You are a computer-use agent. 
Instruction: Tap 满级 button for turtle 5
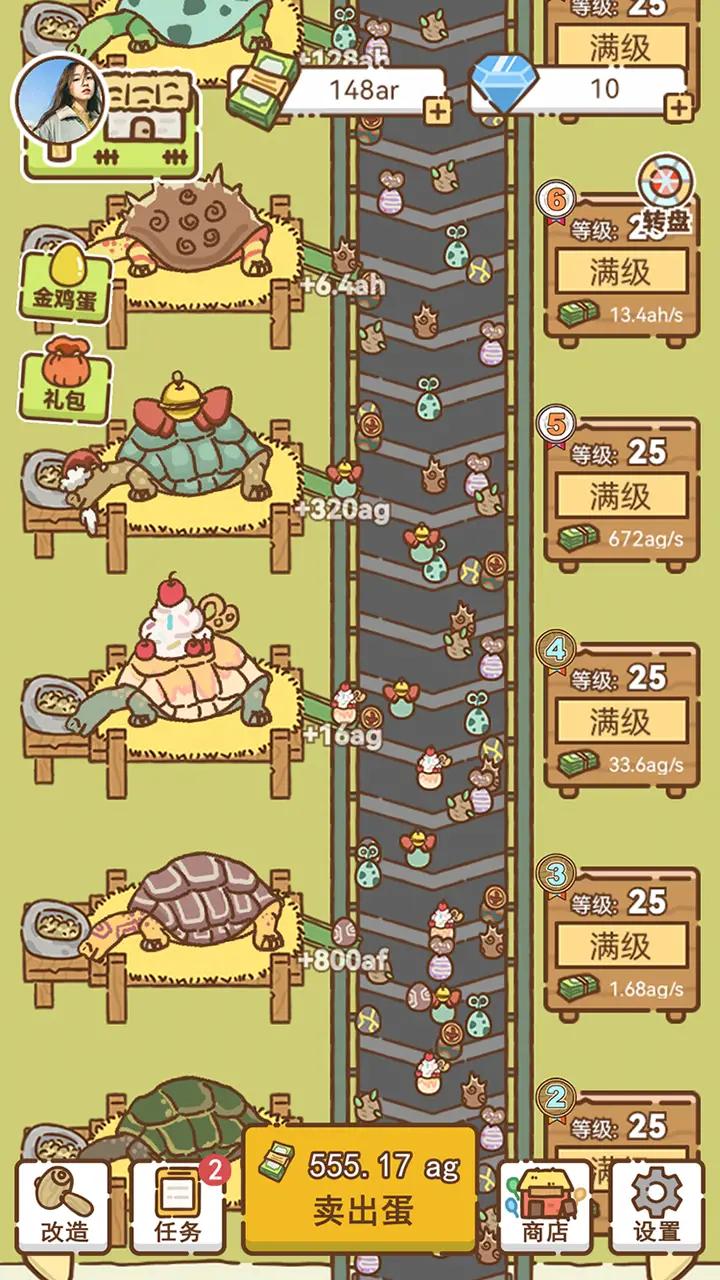[621, 496]
